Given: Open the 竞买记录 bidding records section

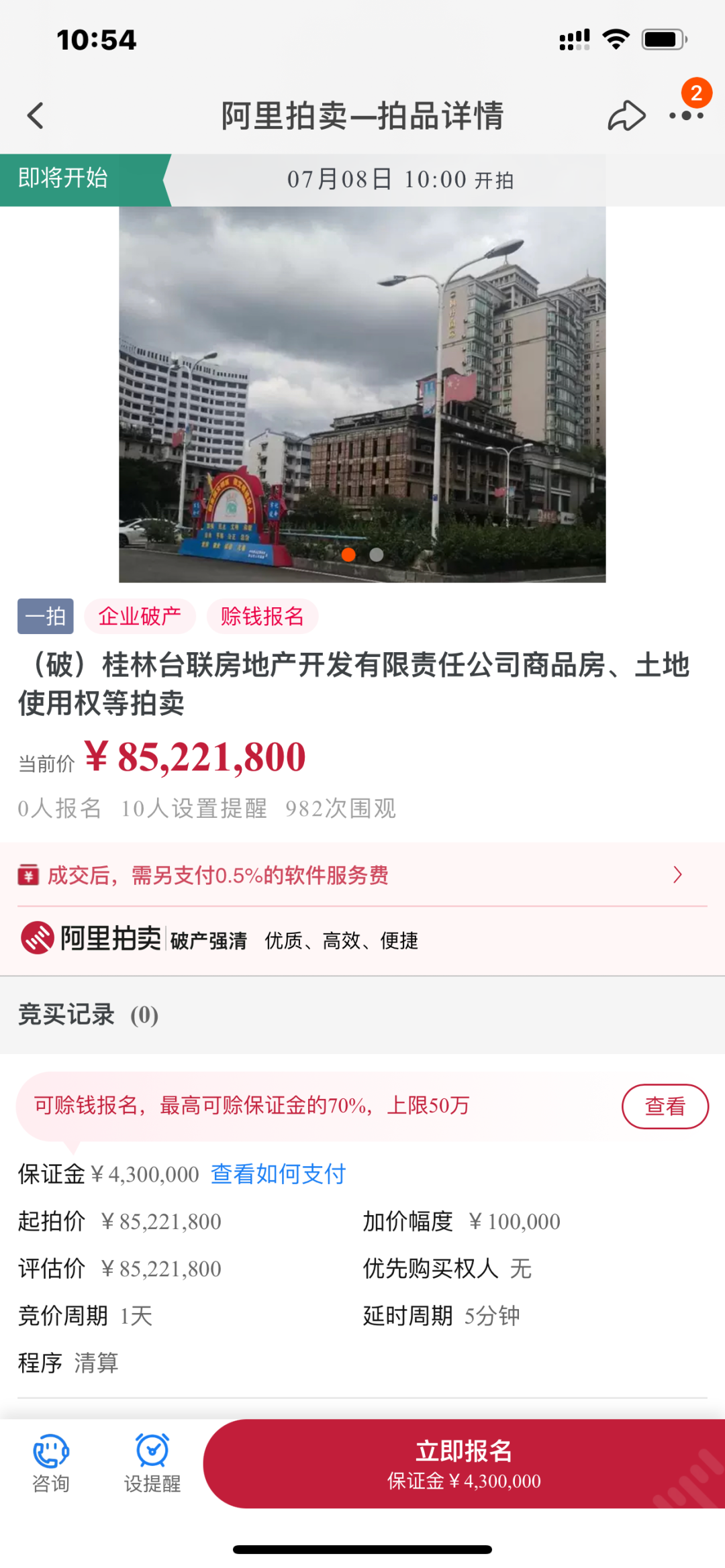Looking at the screenshot, I should point(88,1015).
